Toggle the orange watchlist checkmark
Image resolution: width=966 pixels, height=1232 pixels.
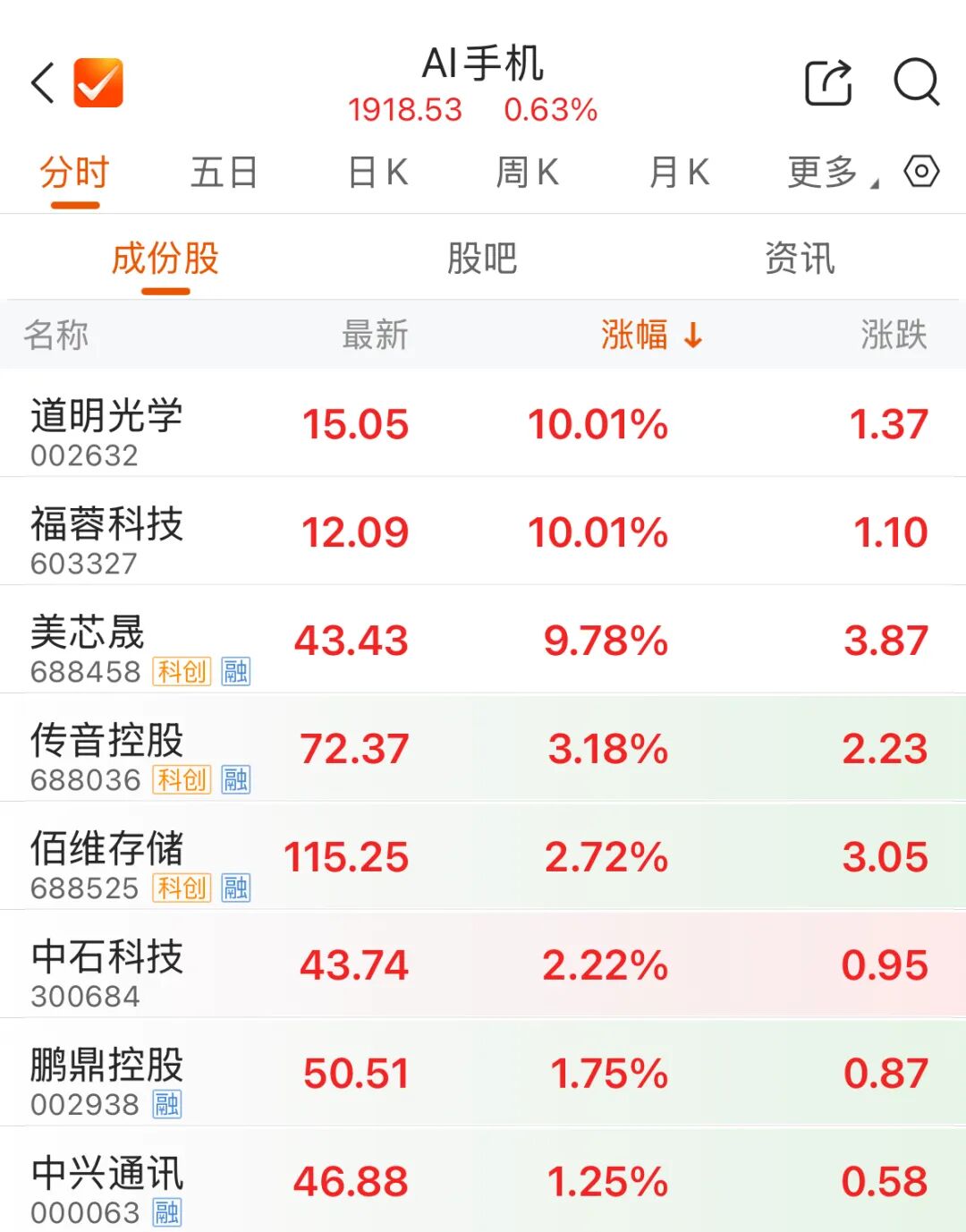pos(98,83)
